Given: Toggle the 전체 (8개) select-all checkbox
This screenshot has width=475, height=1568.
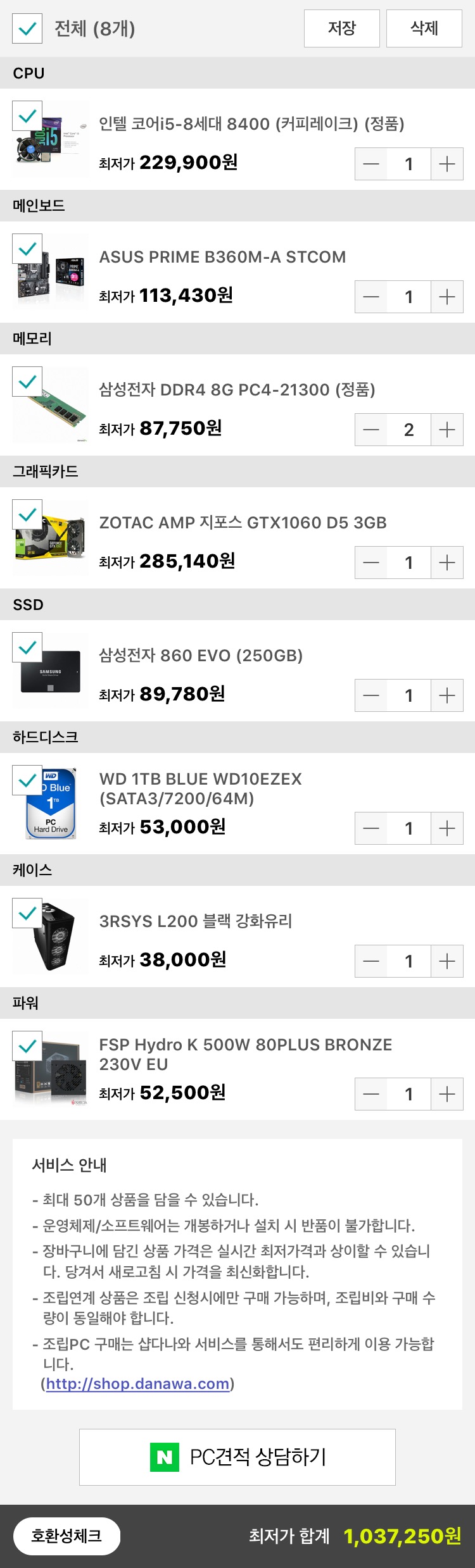Looking at the screenshot, I should (27, 28).
